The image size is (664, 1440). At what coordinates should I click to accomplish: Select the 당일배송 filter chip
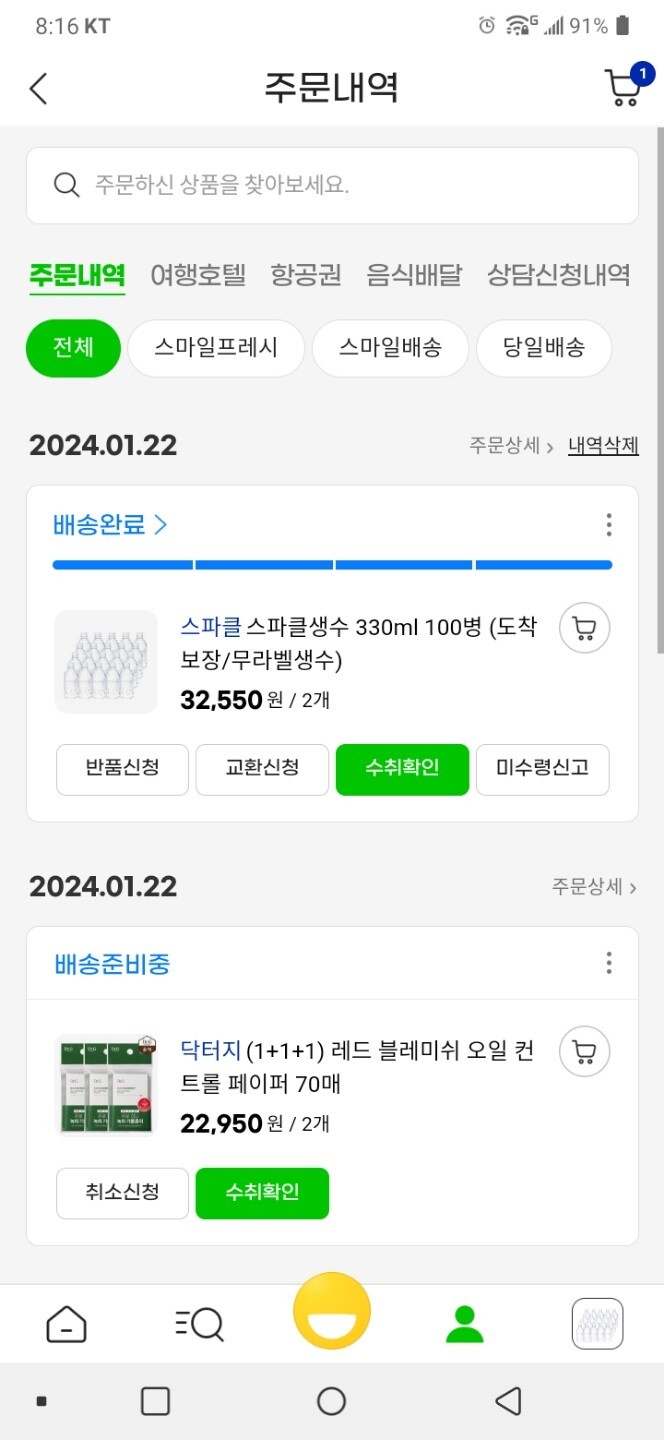coord(544,348)
